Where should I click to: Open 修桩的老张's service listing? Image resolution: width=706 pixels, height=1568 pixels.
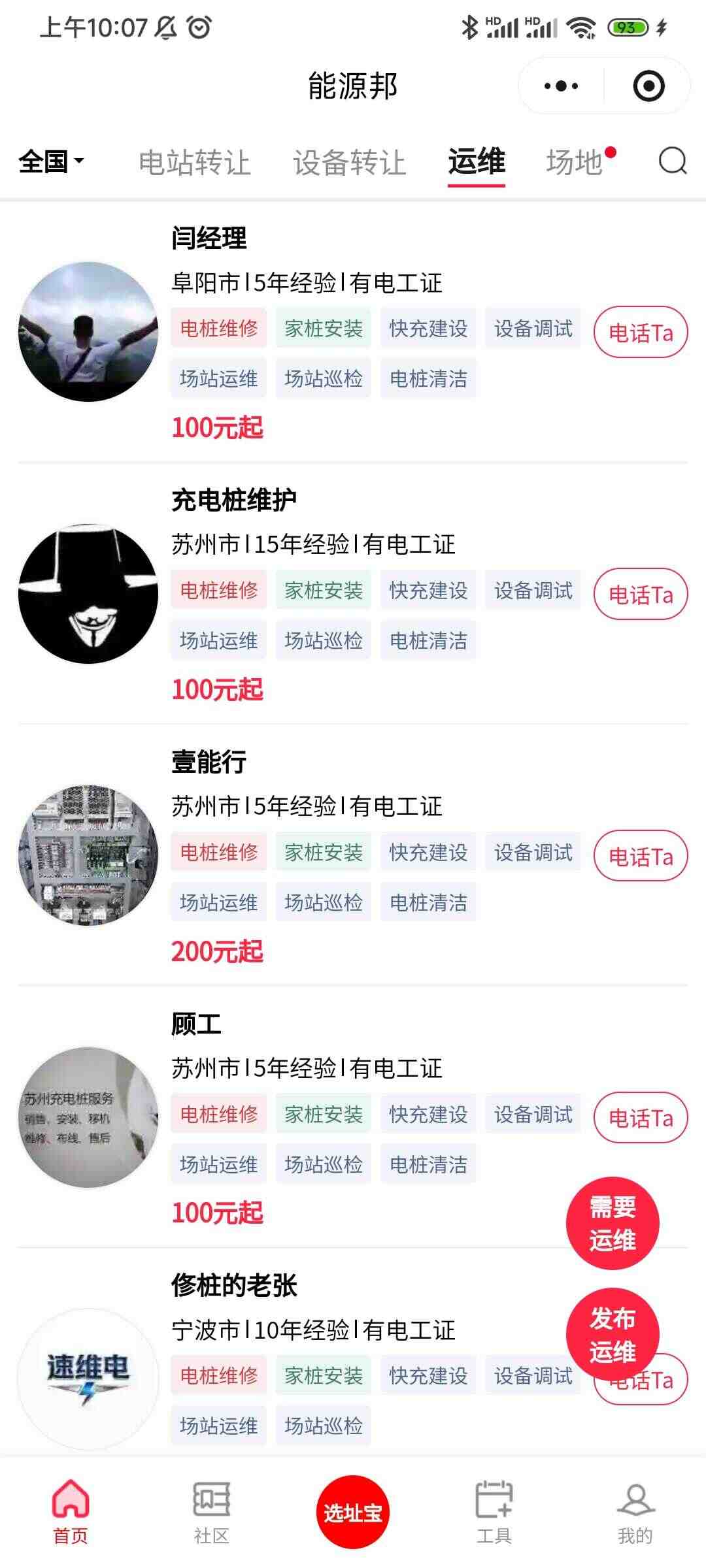tap(234, 1286)
